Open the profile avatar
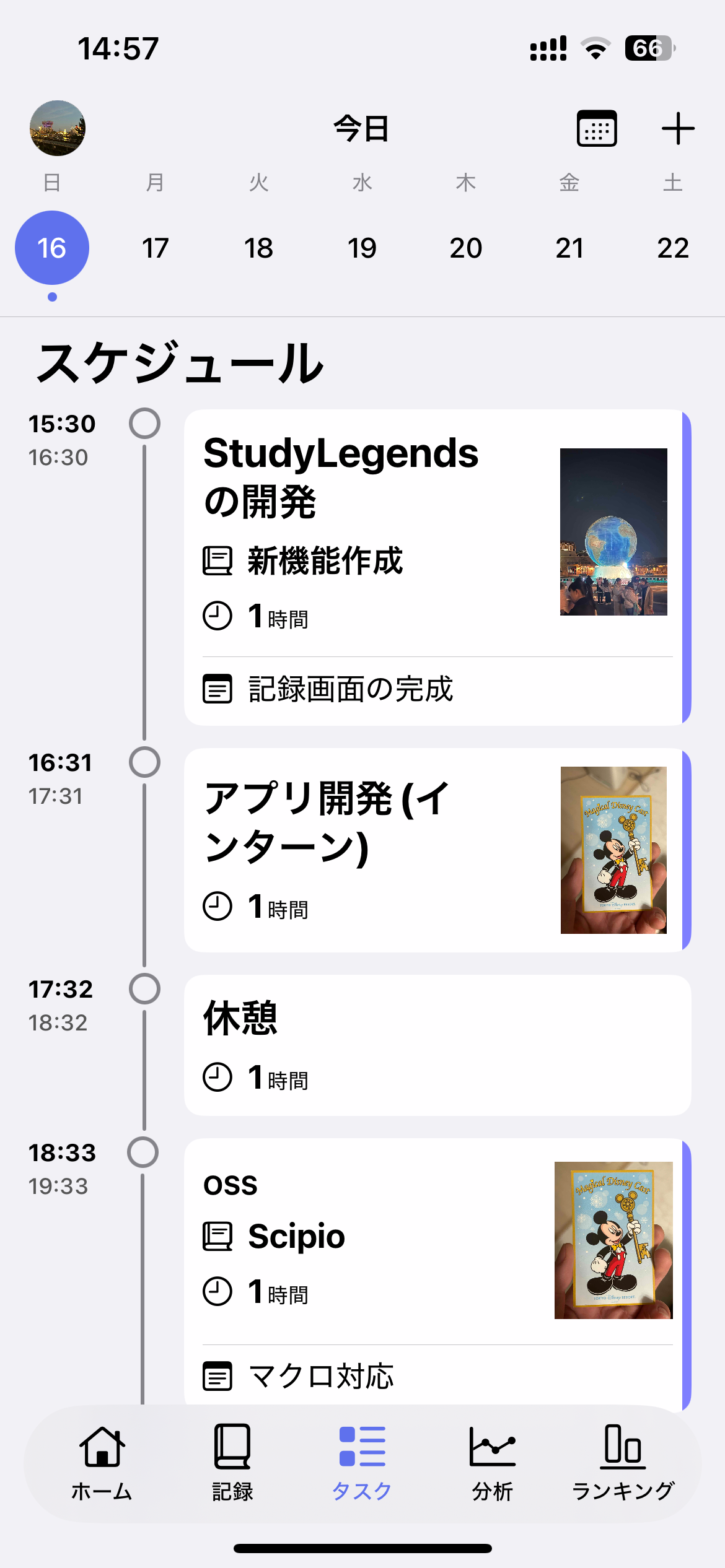This screenshot has width=725, height=1568. coord(58,128)
